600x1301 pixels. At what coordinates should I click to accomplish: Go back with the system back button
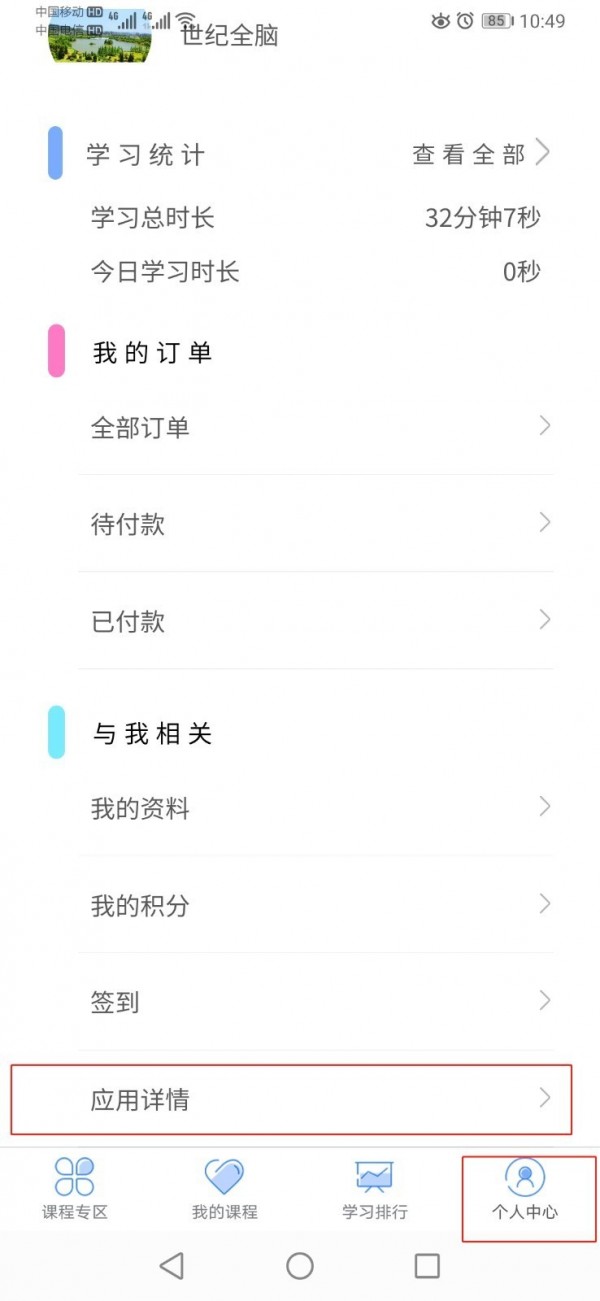172,1265
